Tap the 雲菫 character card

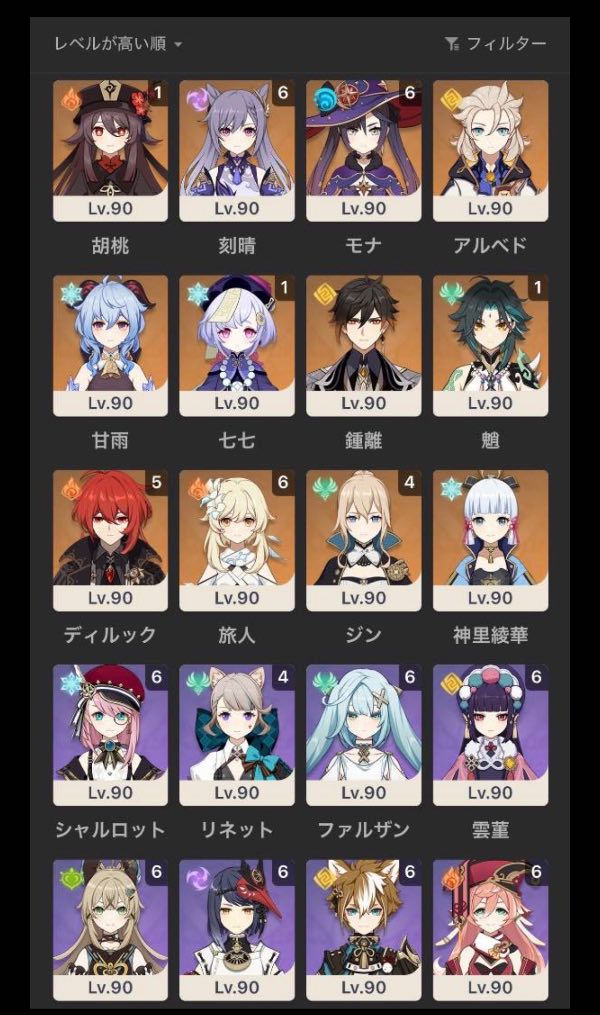pyautogui.click(x=490, y=735)
